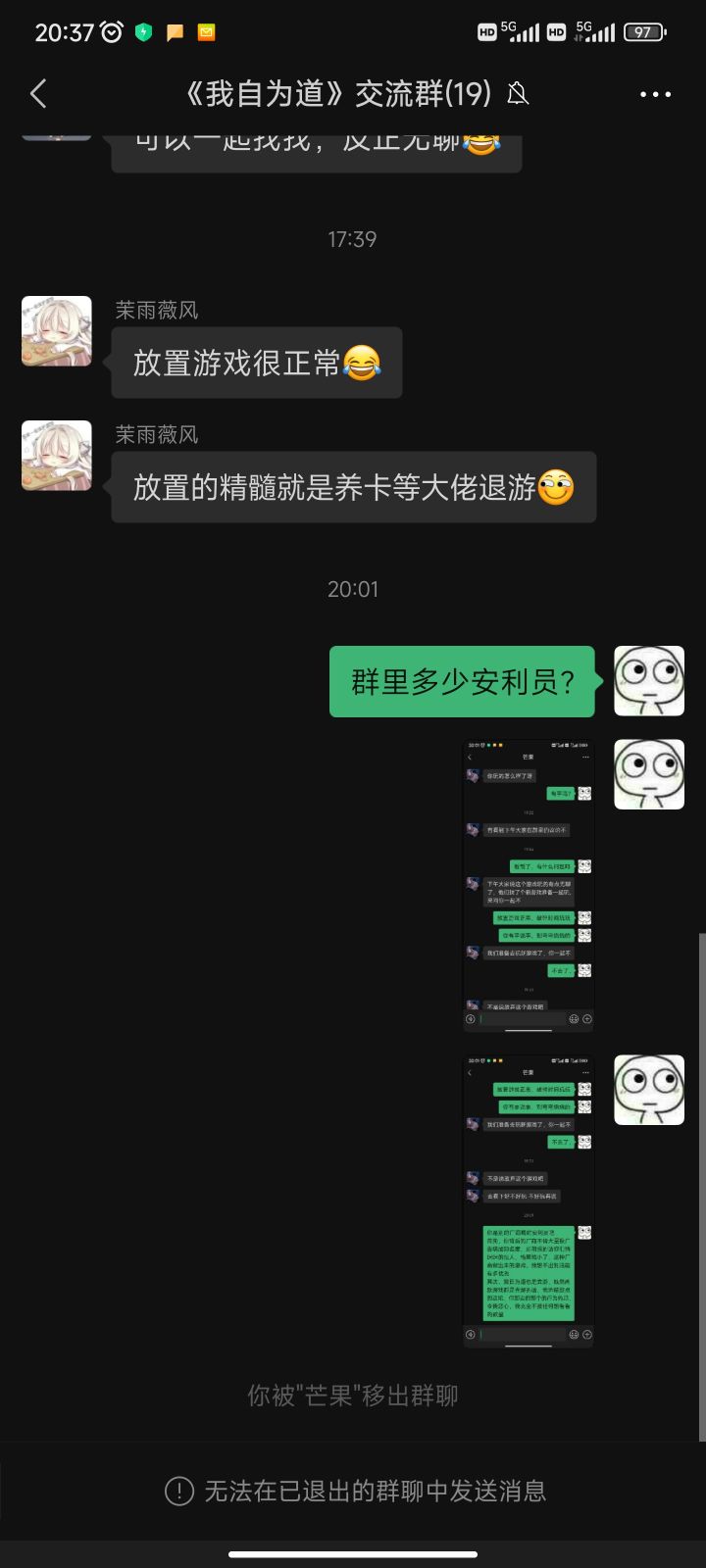Tap the muted notification bell beside group name
This screenshot has height=1568, width=706.
tap(518, 94)
